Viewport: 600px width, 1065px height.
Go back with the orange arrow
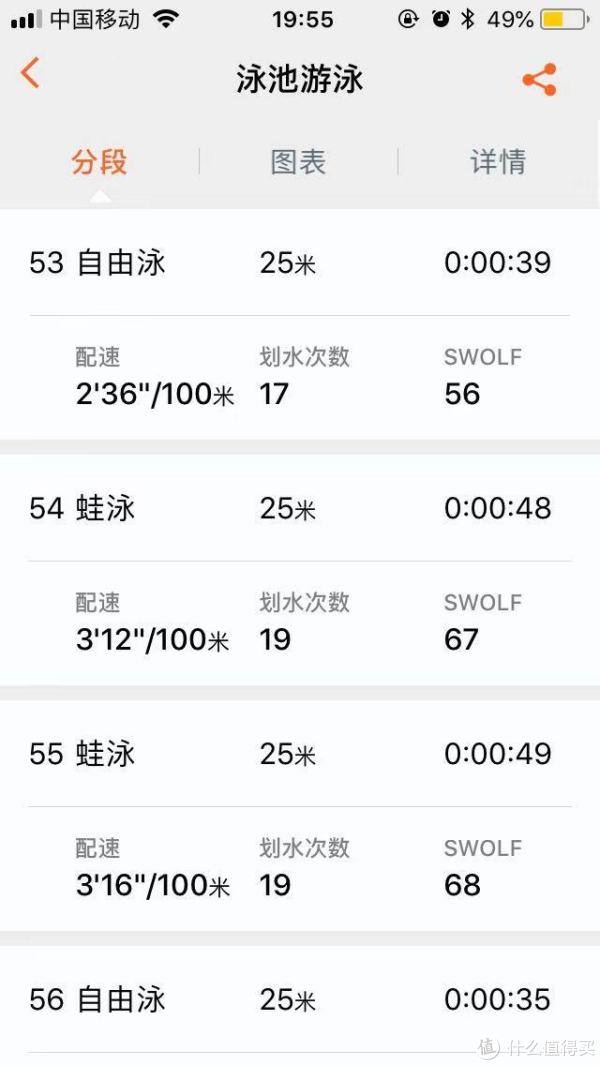(x=30, y=73)
